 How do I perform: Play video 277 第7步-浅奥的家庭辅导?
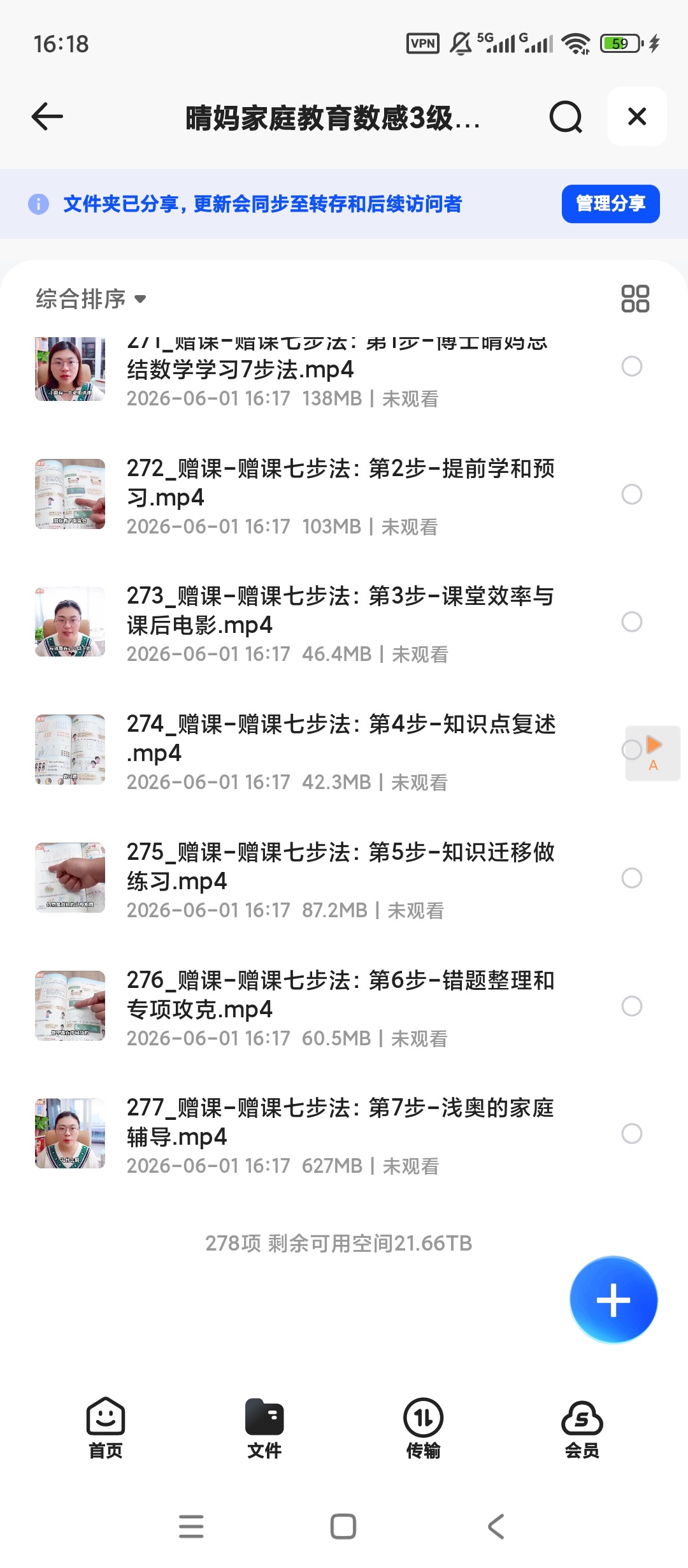[x=341, y=1135]
